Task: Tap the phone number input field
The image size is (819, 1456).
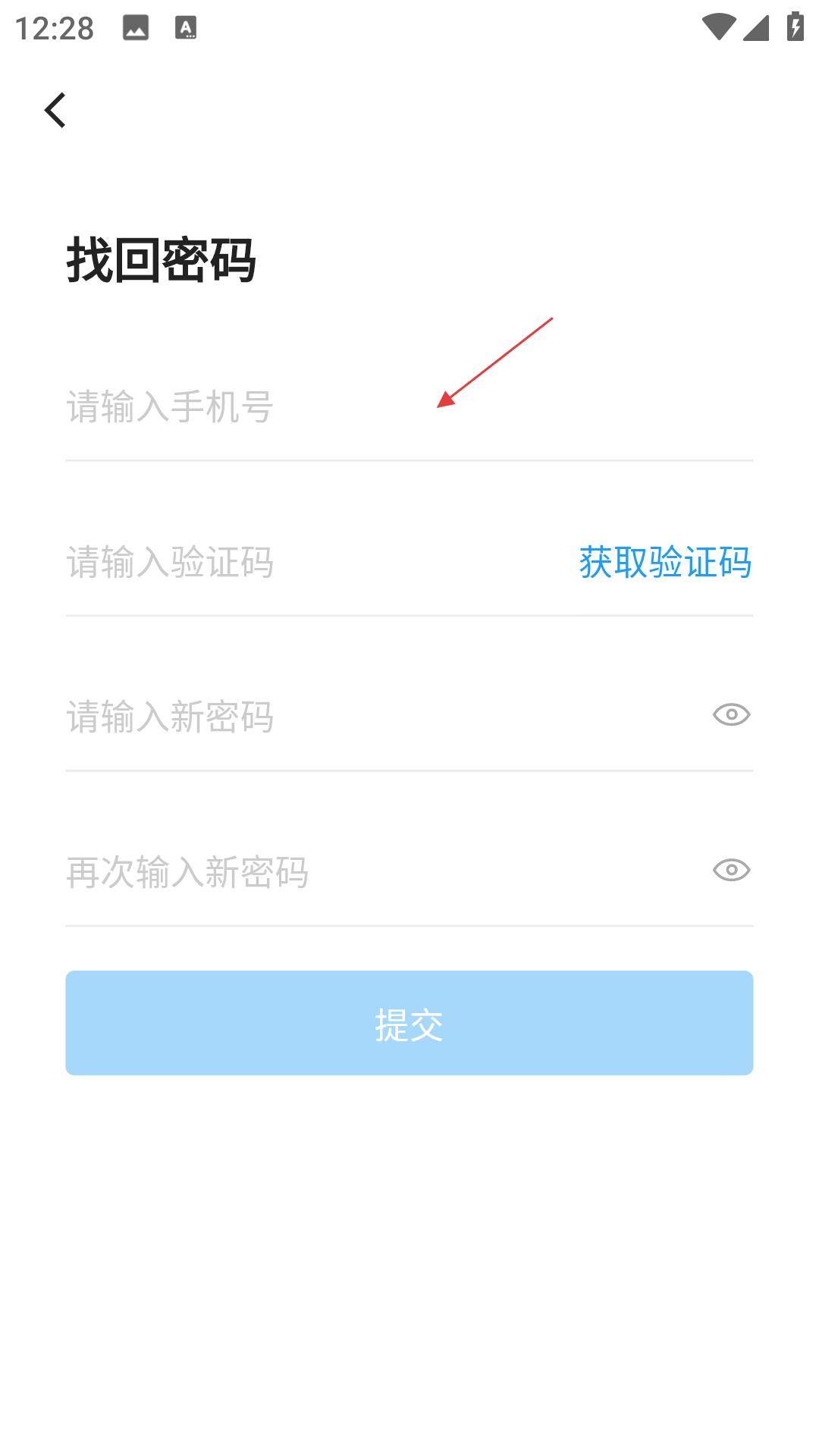Action: [409, 407]
